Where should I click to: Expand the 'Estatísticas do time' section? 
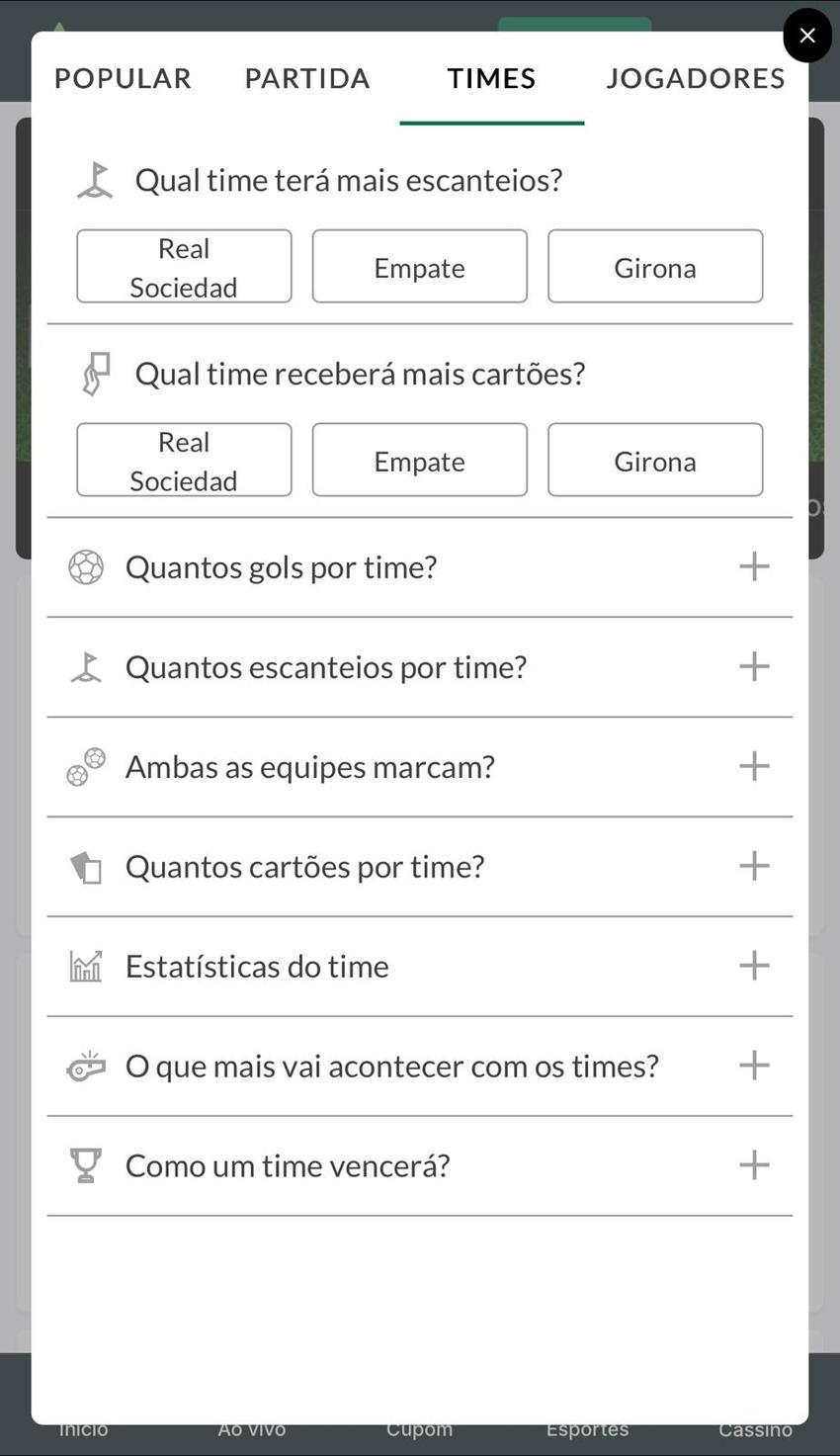tap(754, 966)
